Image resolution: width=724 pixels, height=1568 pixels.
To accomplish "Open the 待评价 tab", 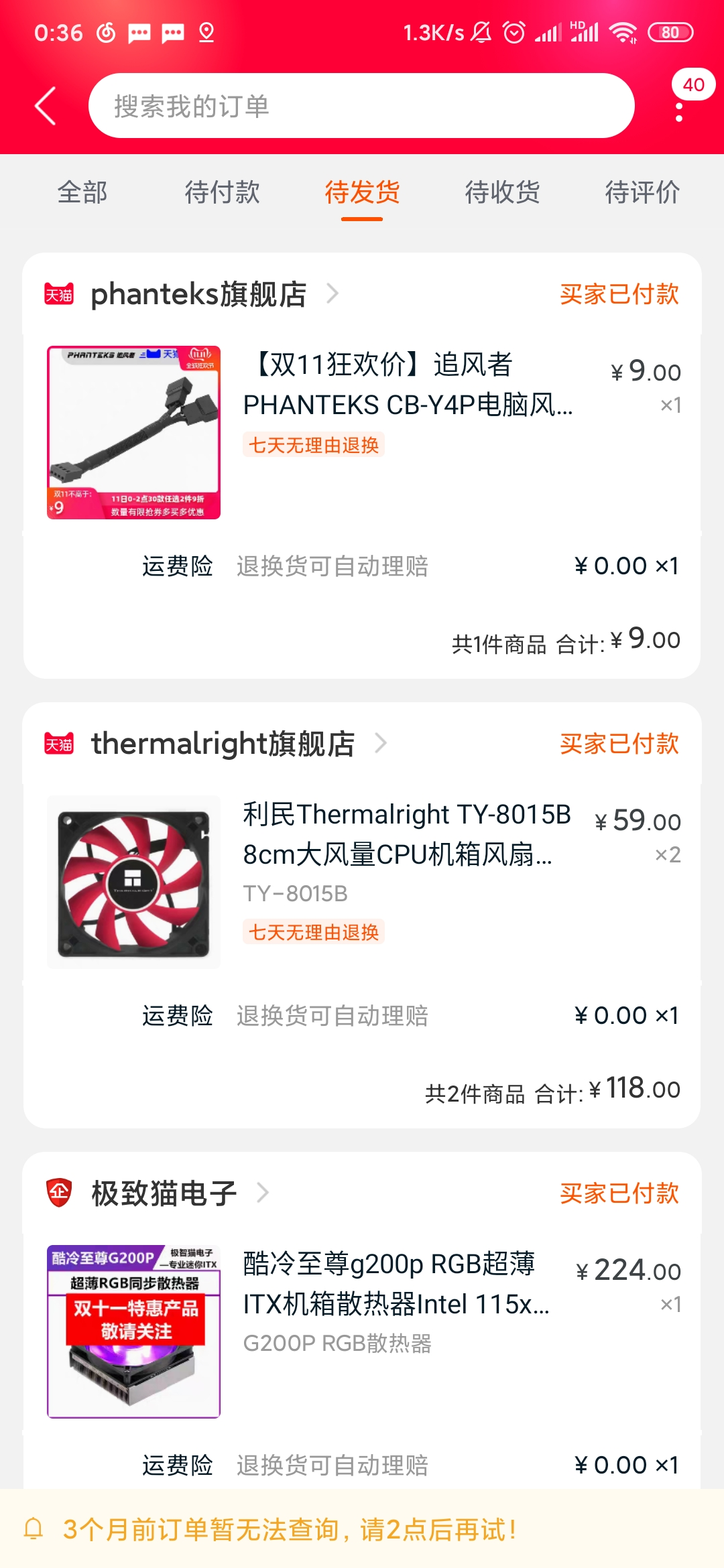I will tap(642, 192).
